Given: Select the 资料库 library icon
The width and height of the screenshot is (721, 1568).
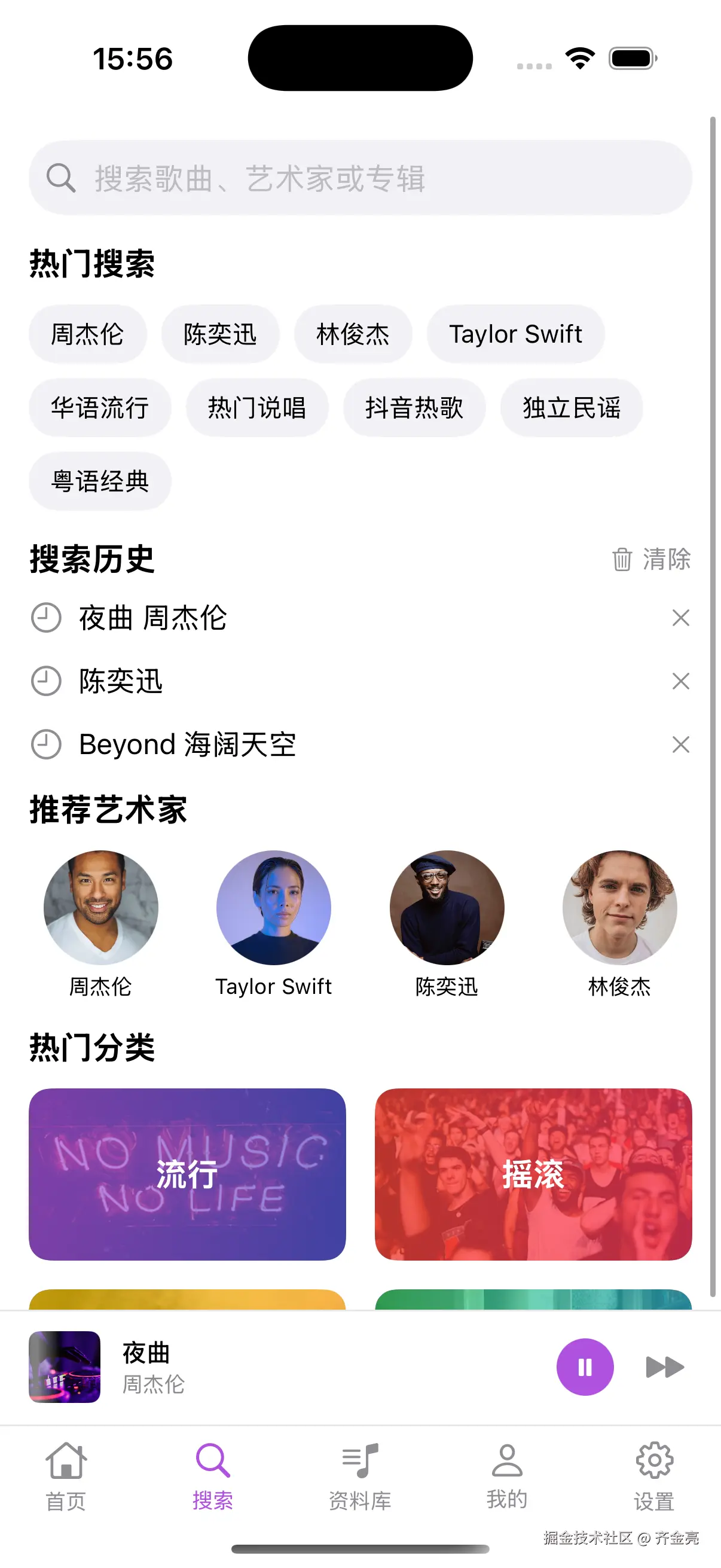Looking at the screenshot, I should click(x=360, y=1461).
